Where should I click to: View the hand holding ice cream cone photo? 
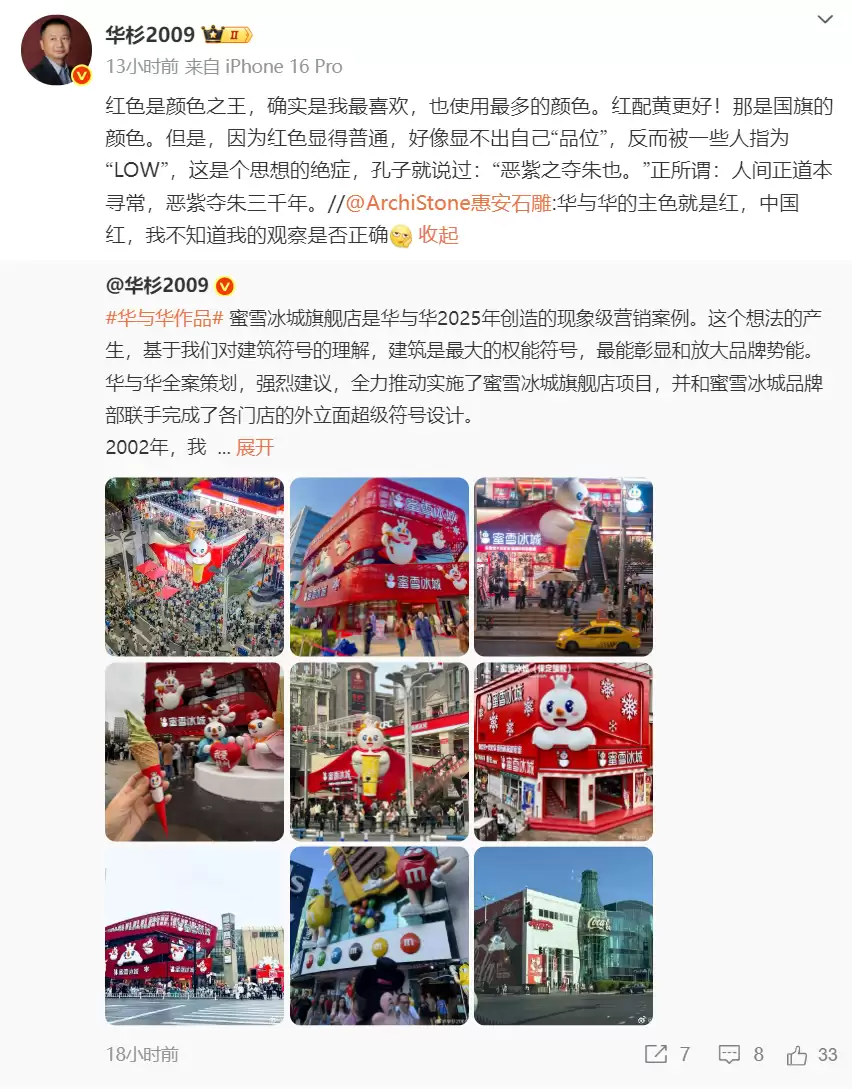point(194,751)
